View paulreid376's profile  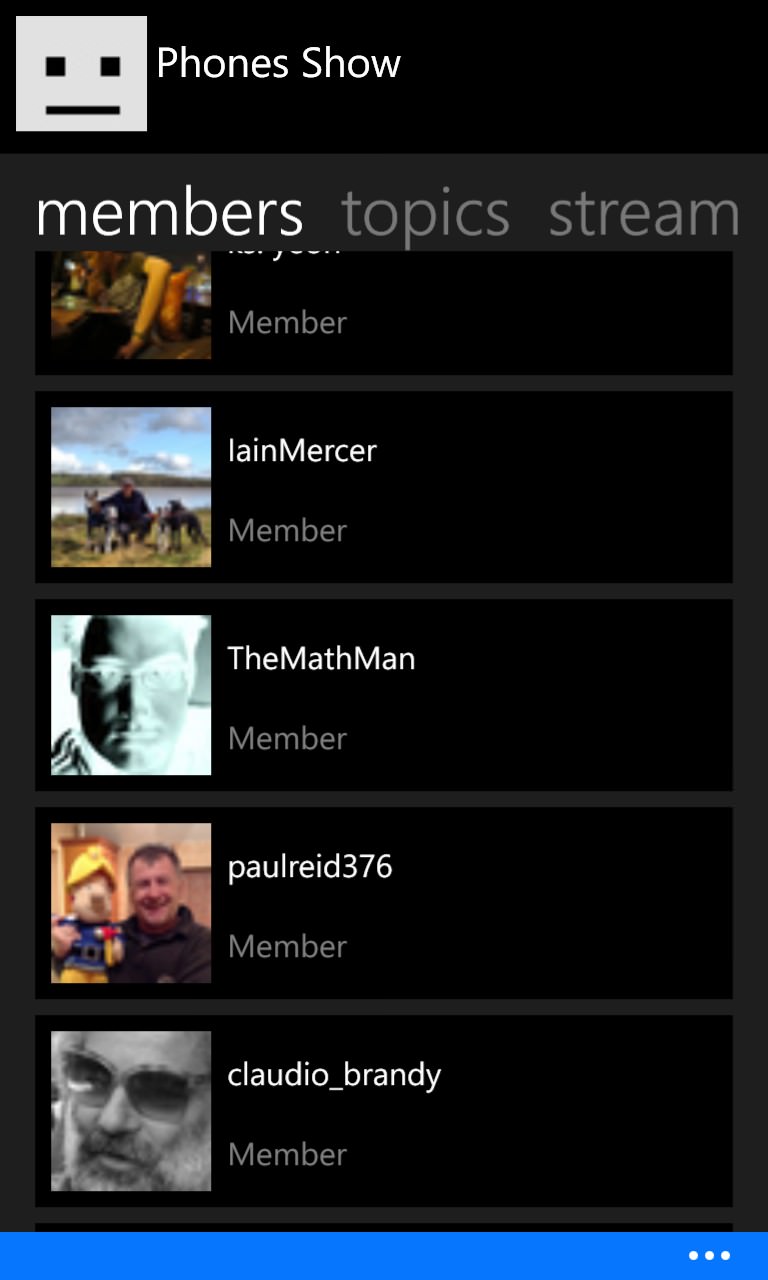click(x=384, y=903)
